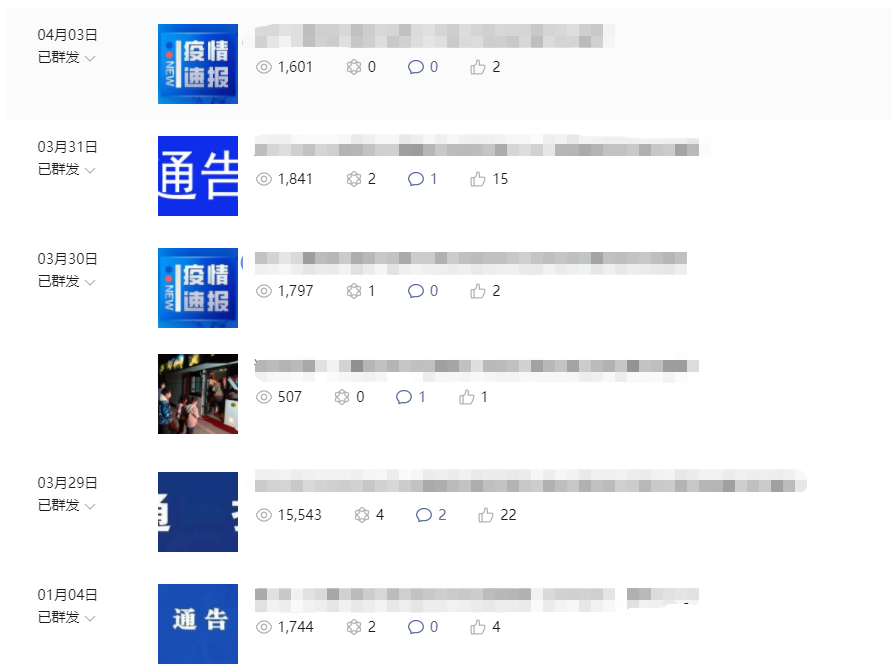View comments on the 1,841-view article
The image size is (892, 665).
[x=422, y=179]
